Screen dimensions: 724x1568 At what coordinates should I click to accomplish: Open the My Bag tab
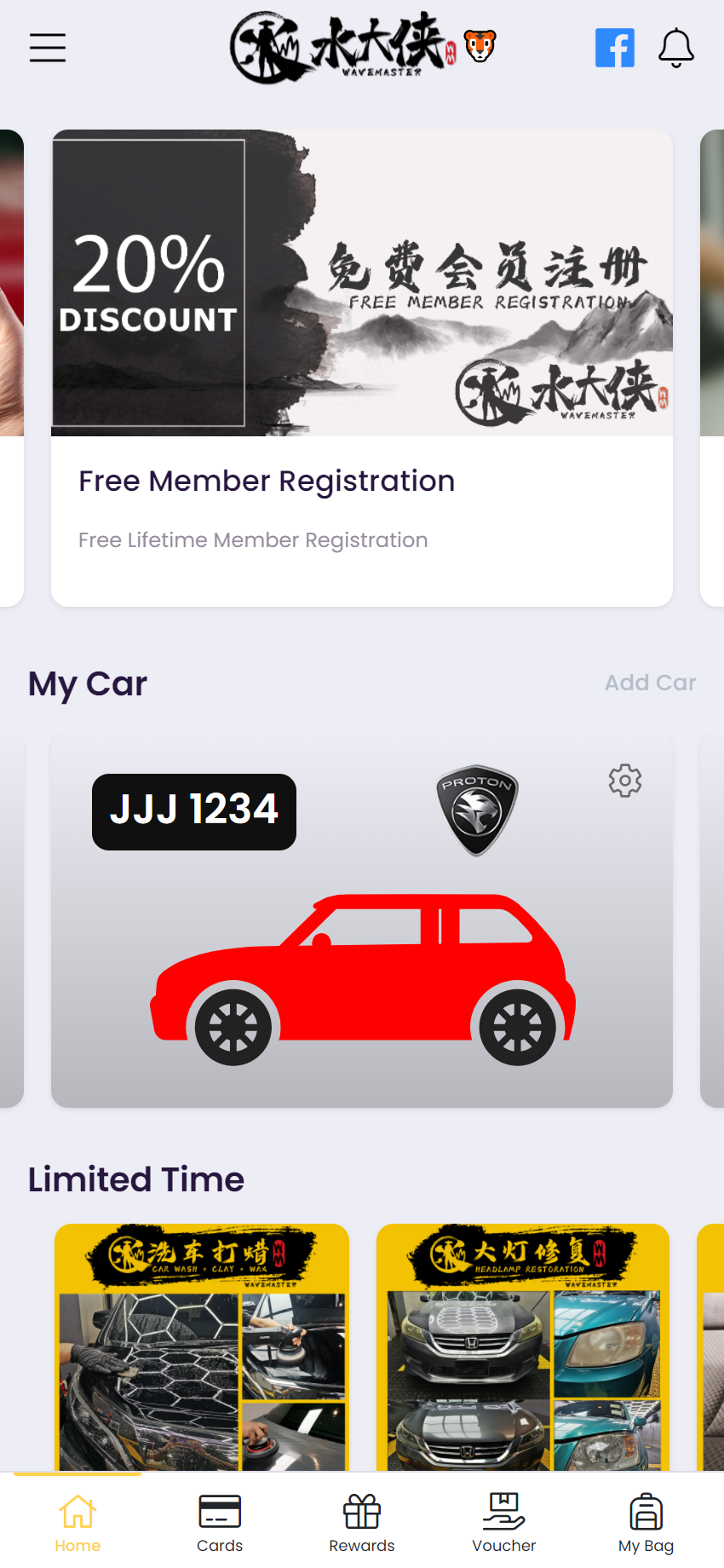coord(646,1522)
